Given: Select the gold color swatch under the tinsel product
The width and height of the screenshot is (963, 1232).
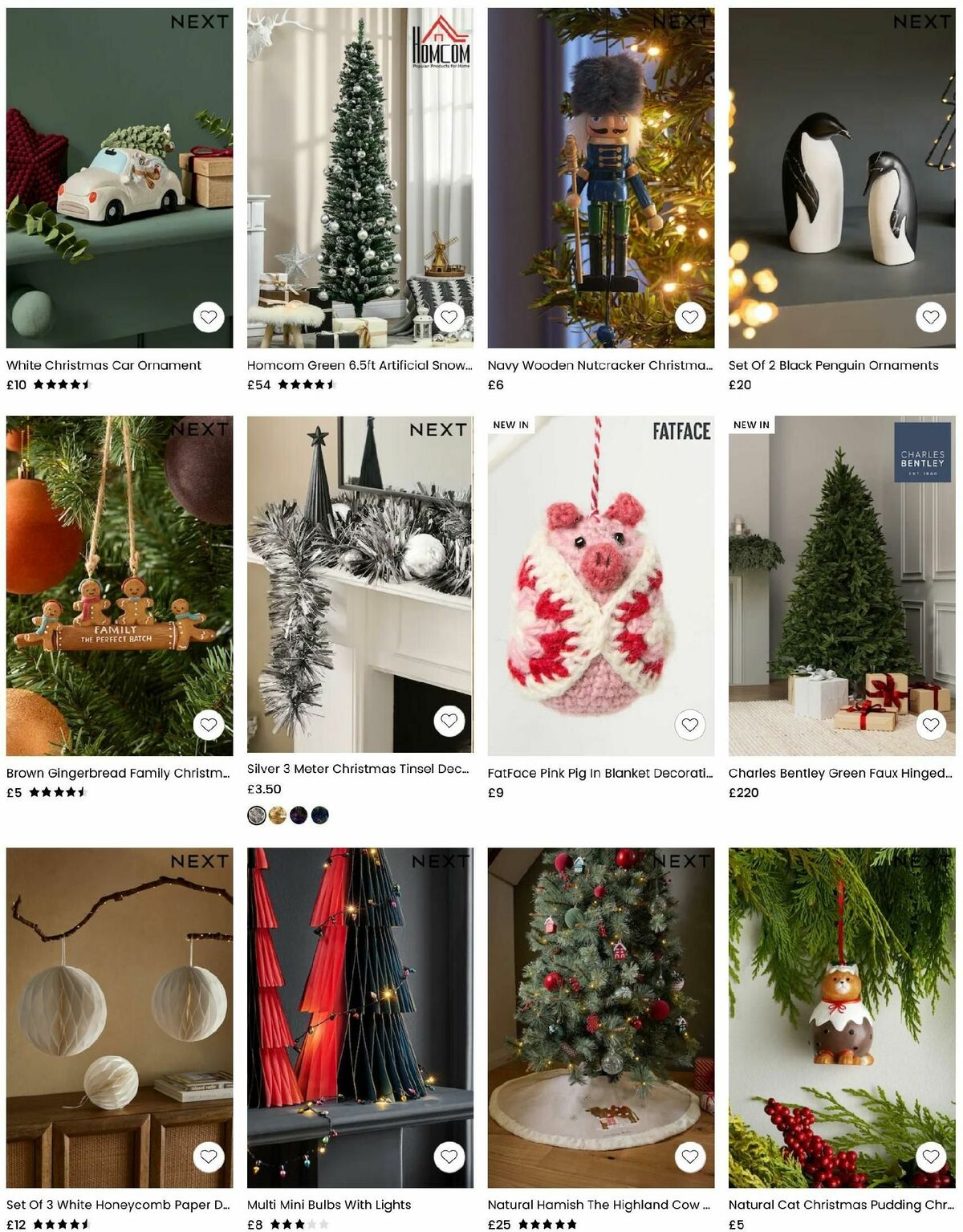Looking at the screenshot, I should coord(276,815).
